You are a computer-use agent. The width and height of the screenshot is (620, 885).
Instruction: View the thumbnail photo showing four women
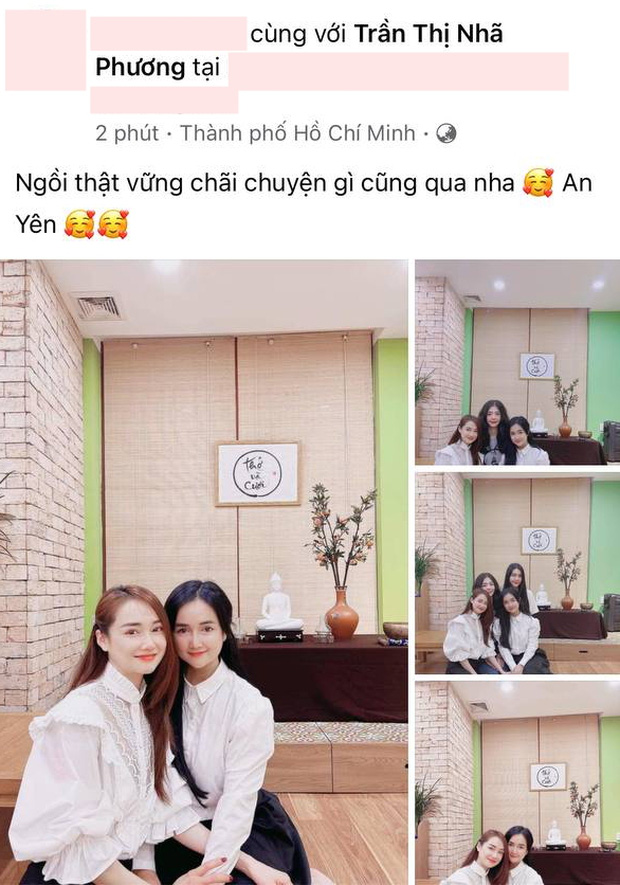(x=517, y=574)
